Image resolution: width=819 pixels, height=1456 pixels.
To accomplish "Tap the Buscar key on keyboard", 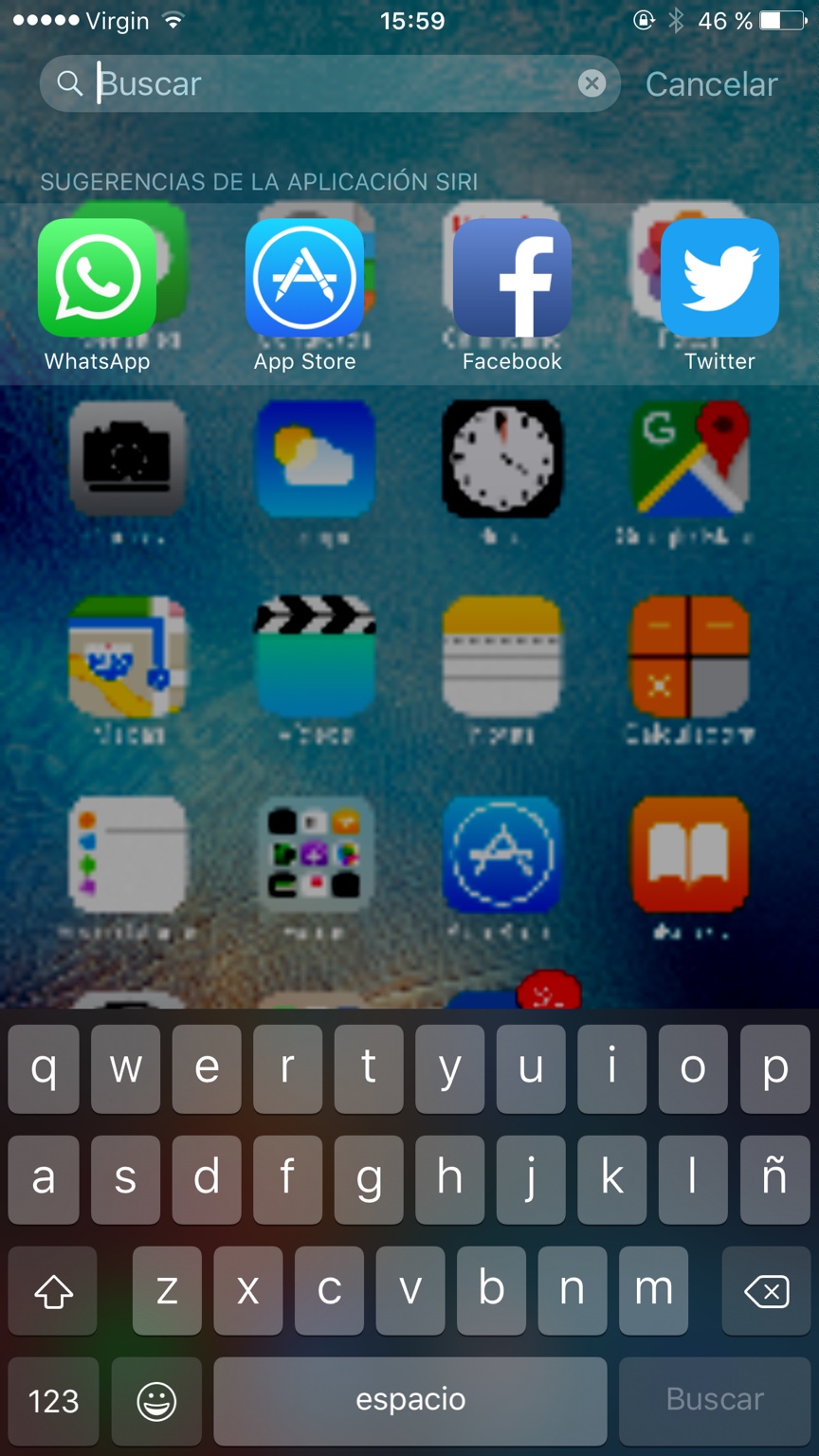I will (715, 1400).
